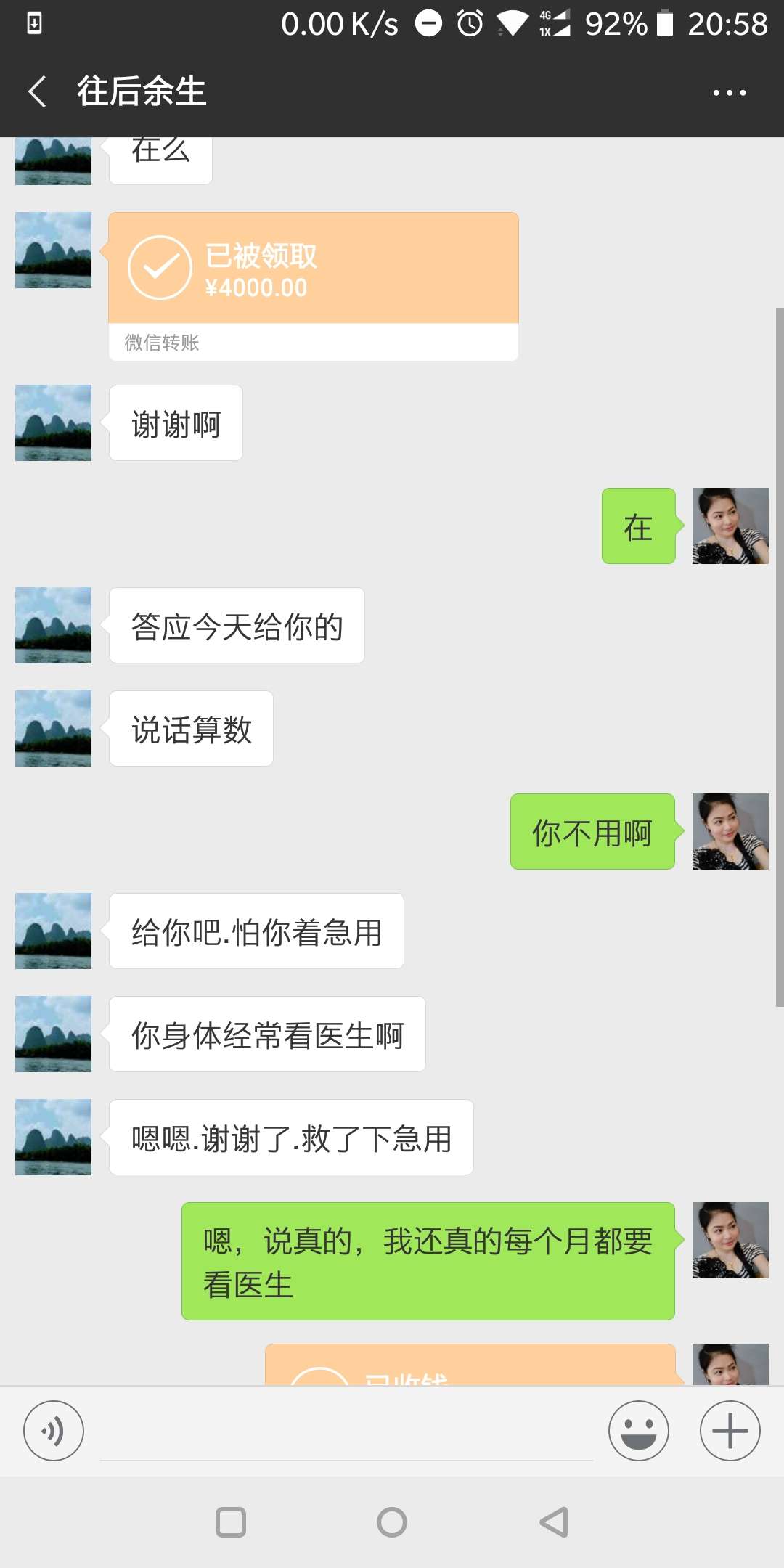Open the chat options menu
Screen dimensions: 784x1568
click(729, 93)
